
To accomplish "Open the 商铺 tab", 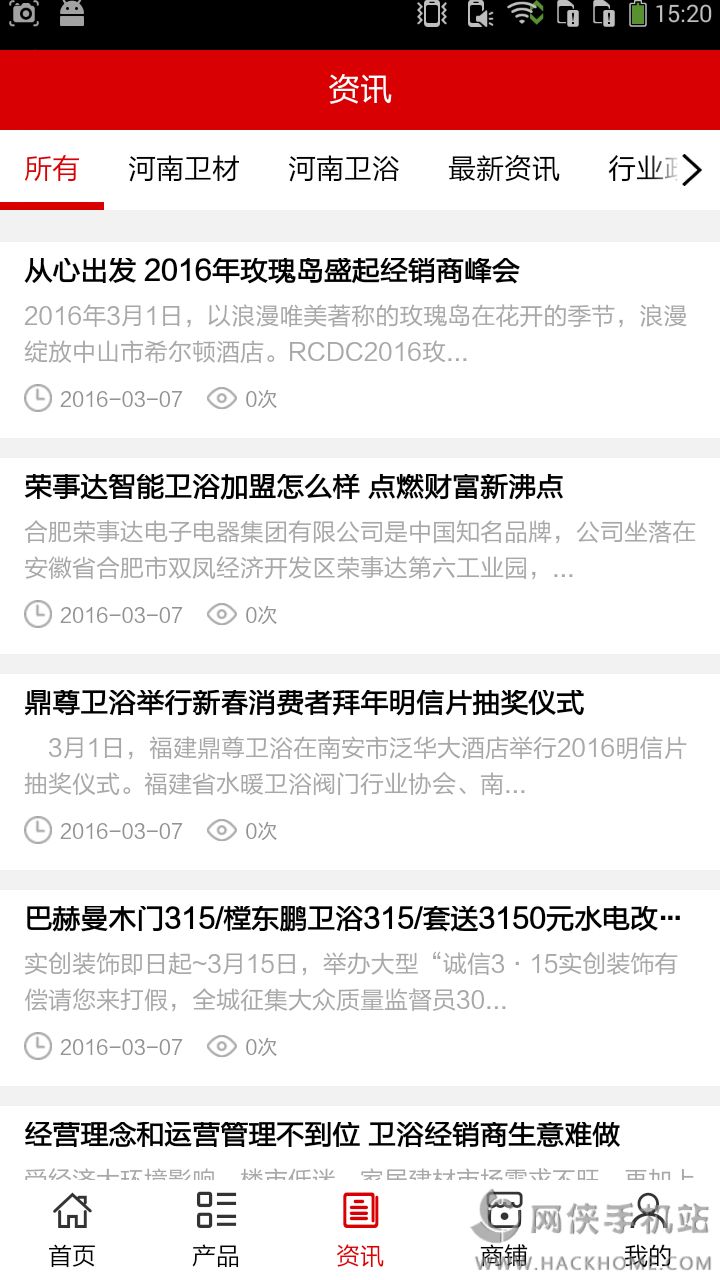I will click(x=504, y=1228).
